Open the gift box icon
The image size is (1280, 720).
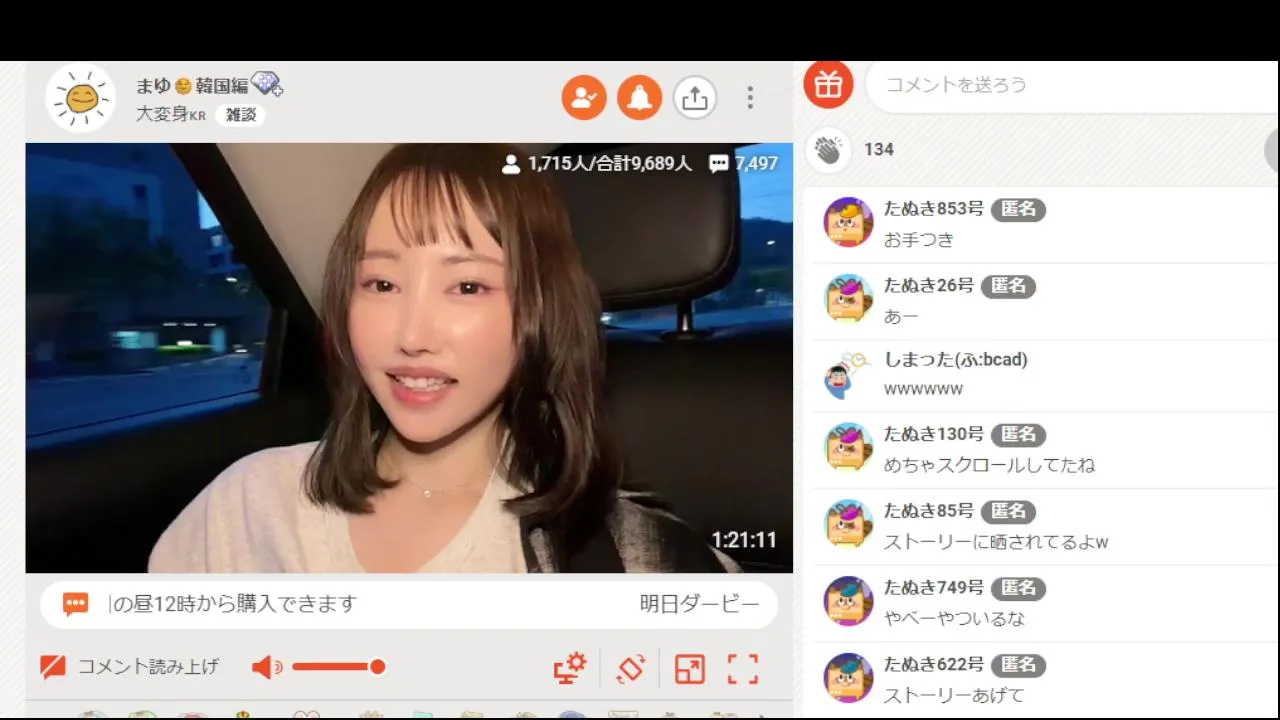(x=828, y=85)
